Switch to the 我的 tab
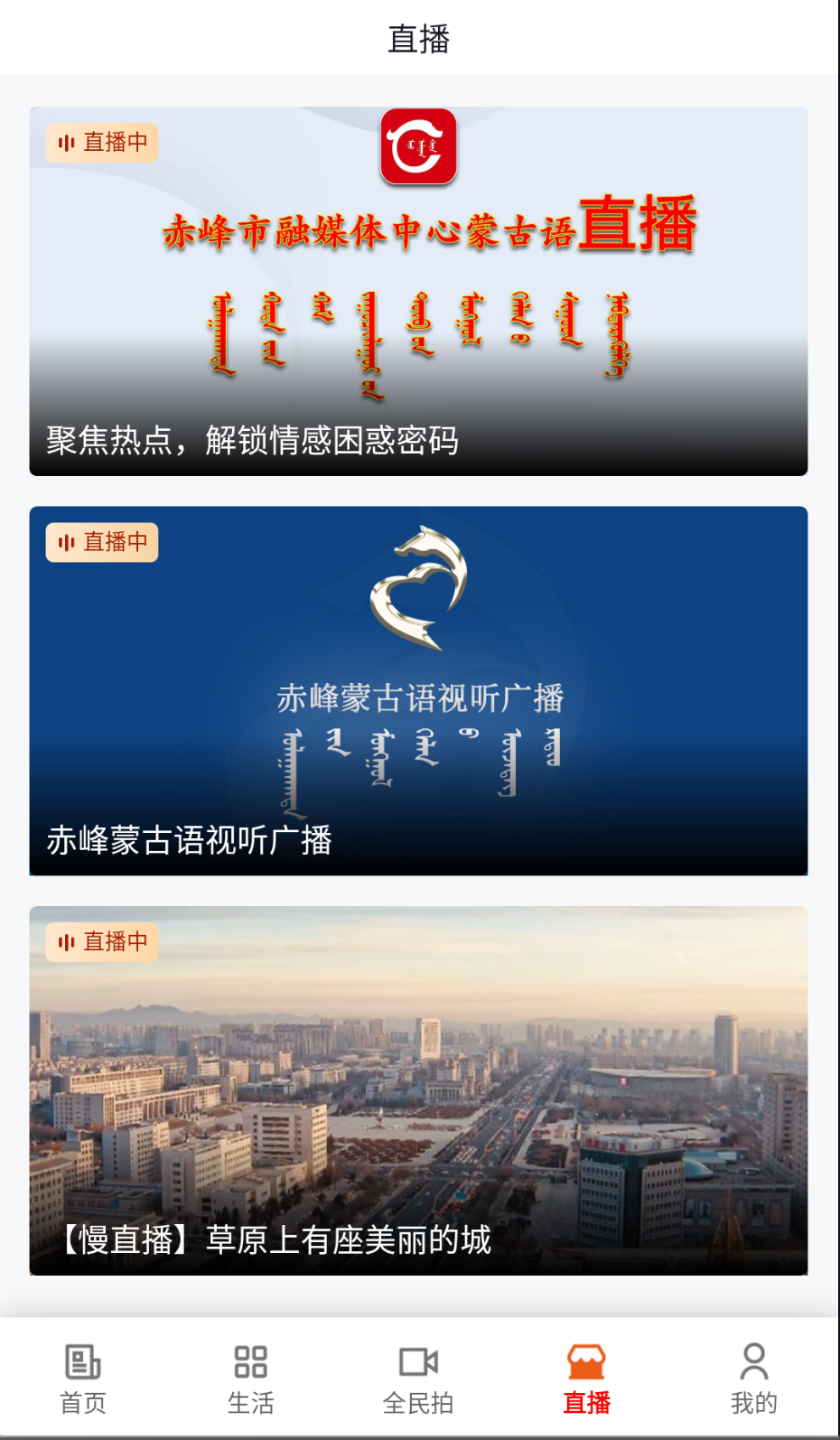This screenshot has width=840, height=1440. point(756,1378)
